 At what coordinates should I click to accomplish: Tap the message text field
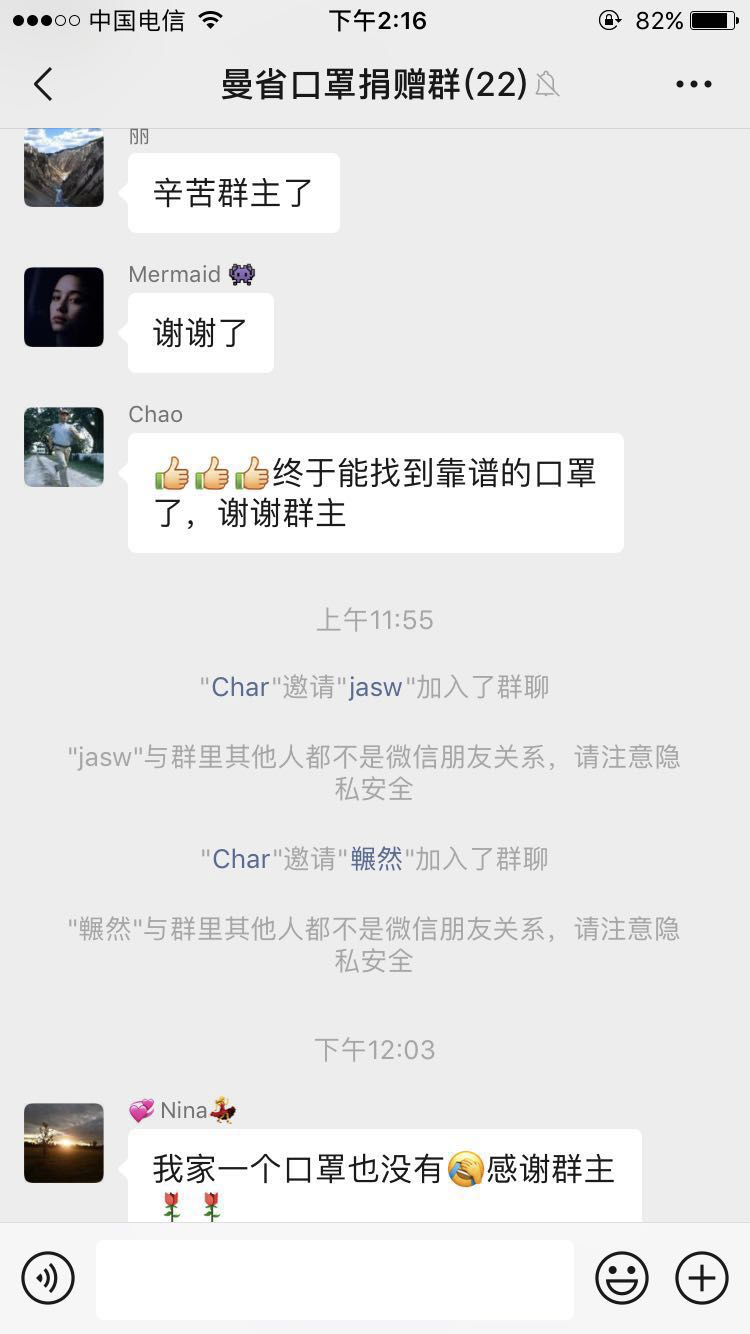coord(335,1278)
